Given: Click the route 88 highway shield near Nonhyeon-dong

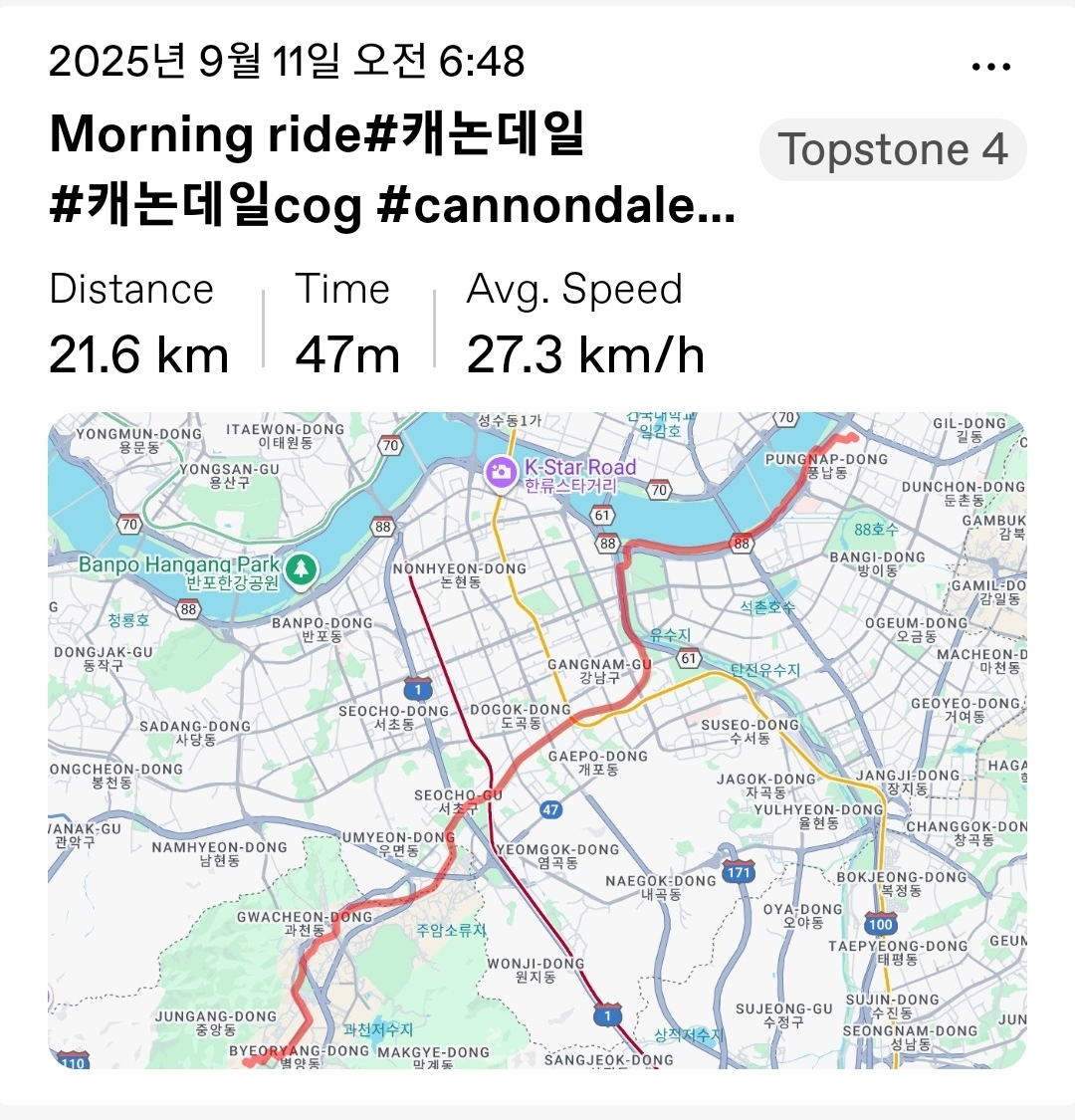Looking at the screenshot, I should click(382, 525).
